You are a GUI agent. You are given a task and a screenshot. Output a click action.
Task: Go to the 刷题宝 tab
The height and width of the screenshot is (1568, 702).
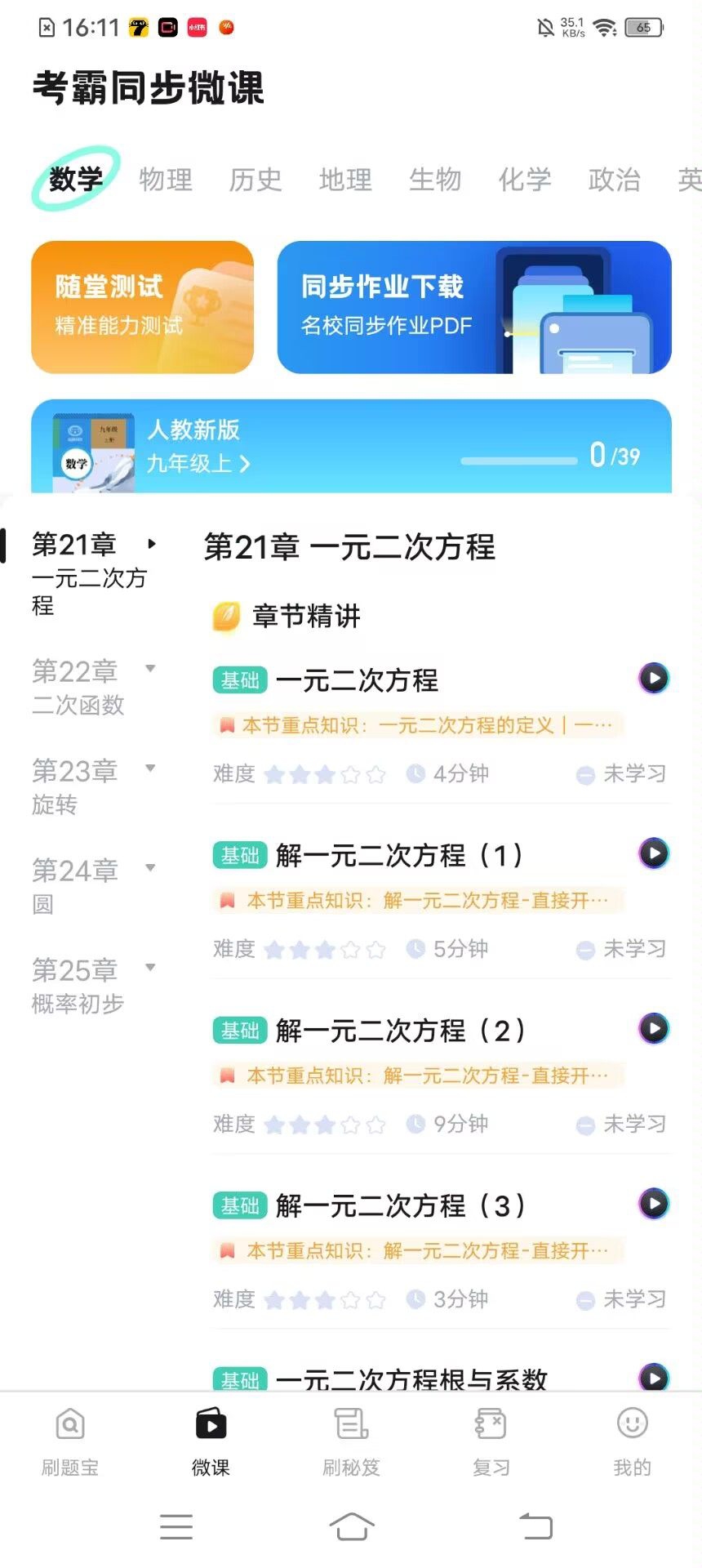point(70,1441)
